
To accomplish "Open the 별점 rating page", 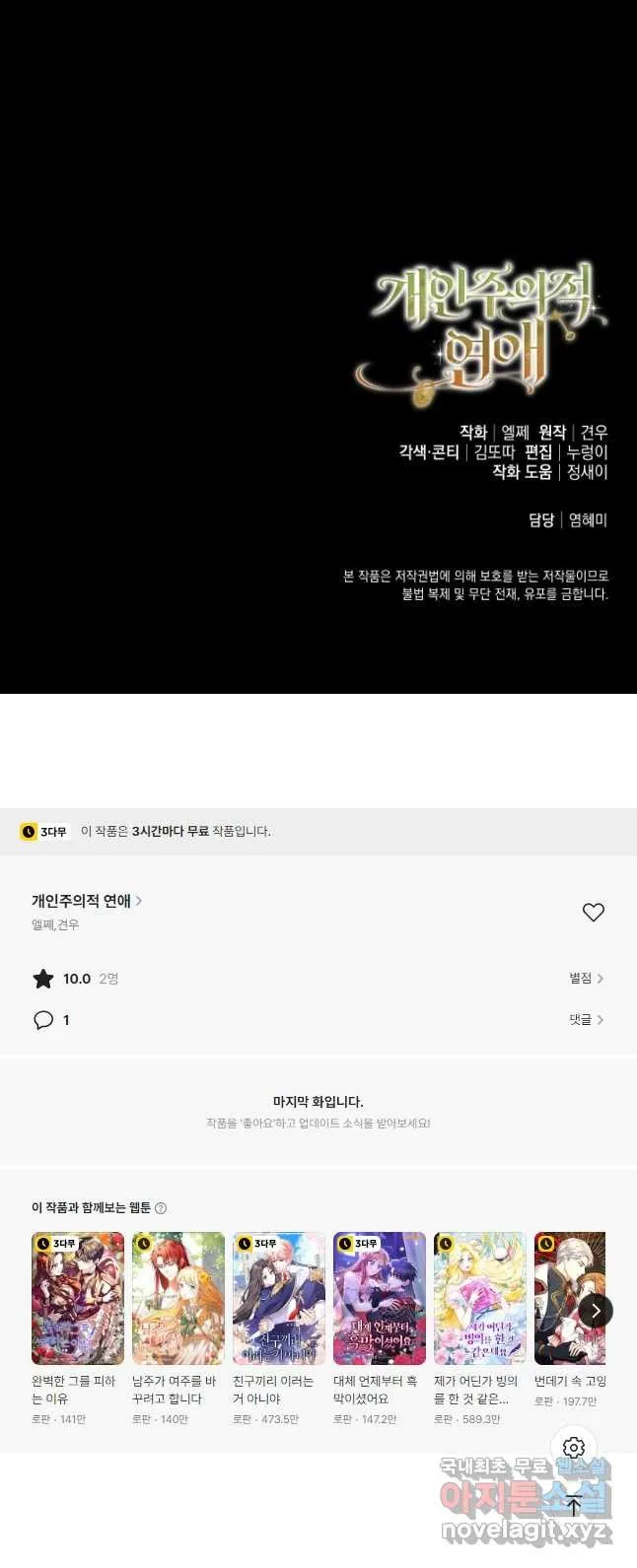I will click(586, 978).
